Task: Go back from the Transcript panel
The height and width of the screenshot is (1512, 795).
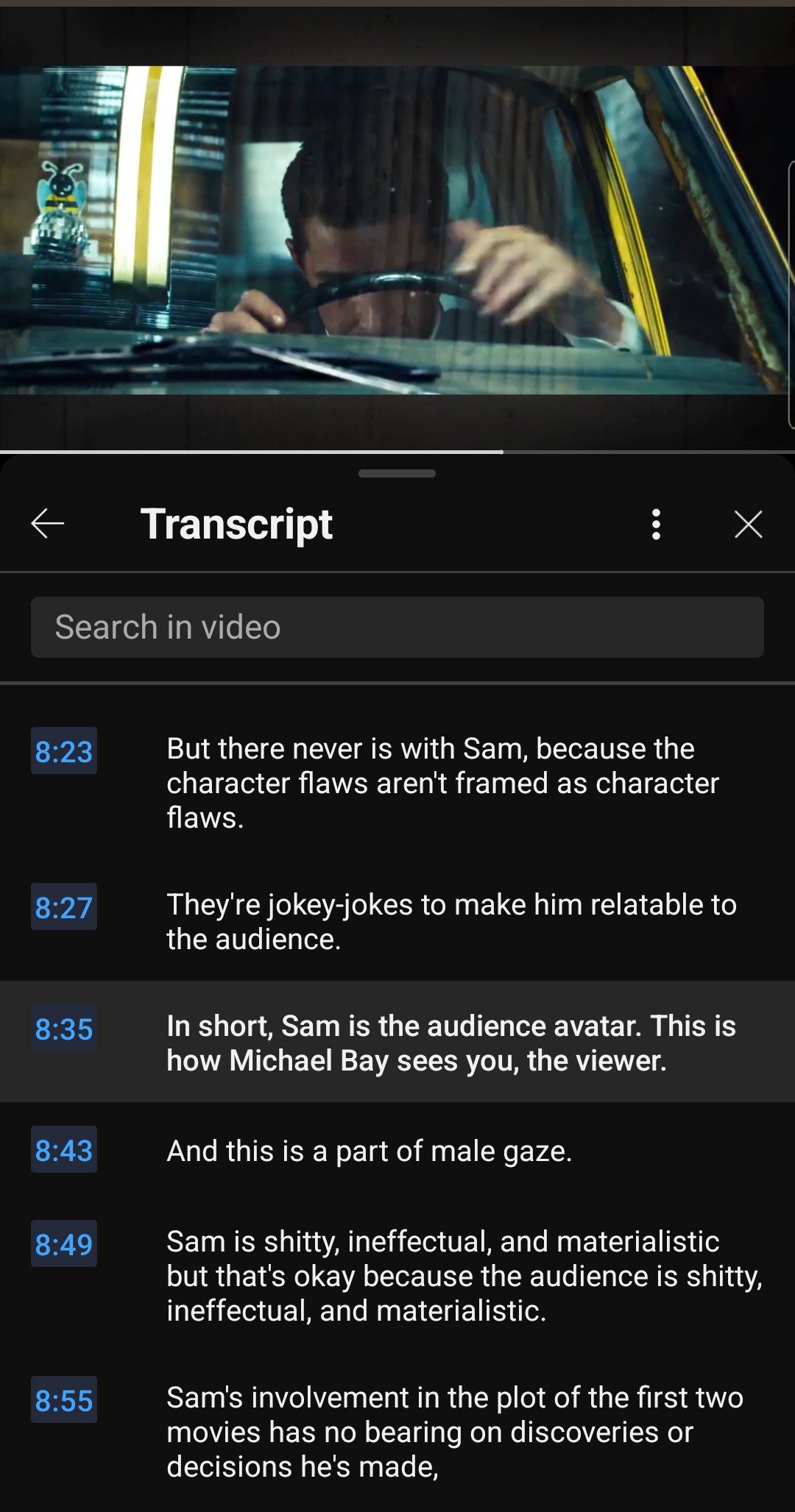Action: point(48,524)
